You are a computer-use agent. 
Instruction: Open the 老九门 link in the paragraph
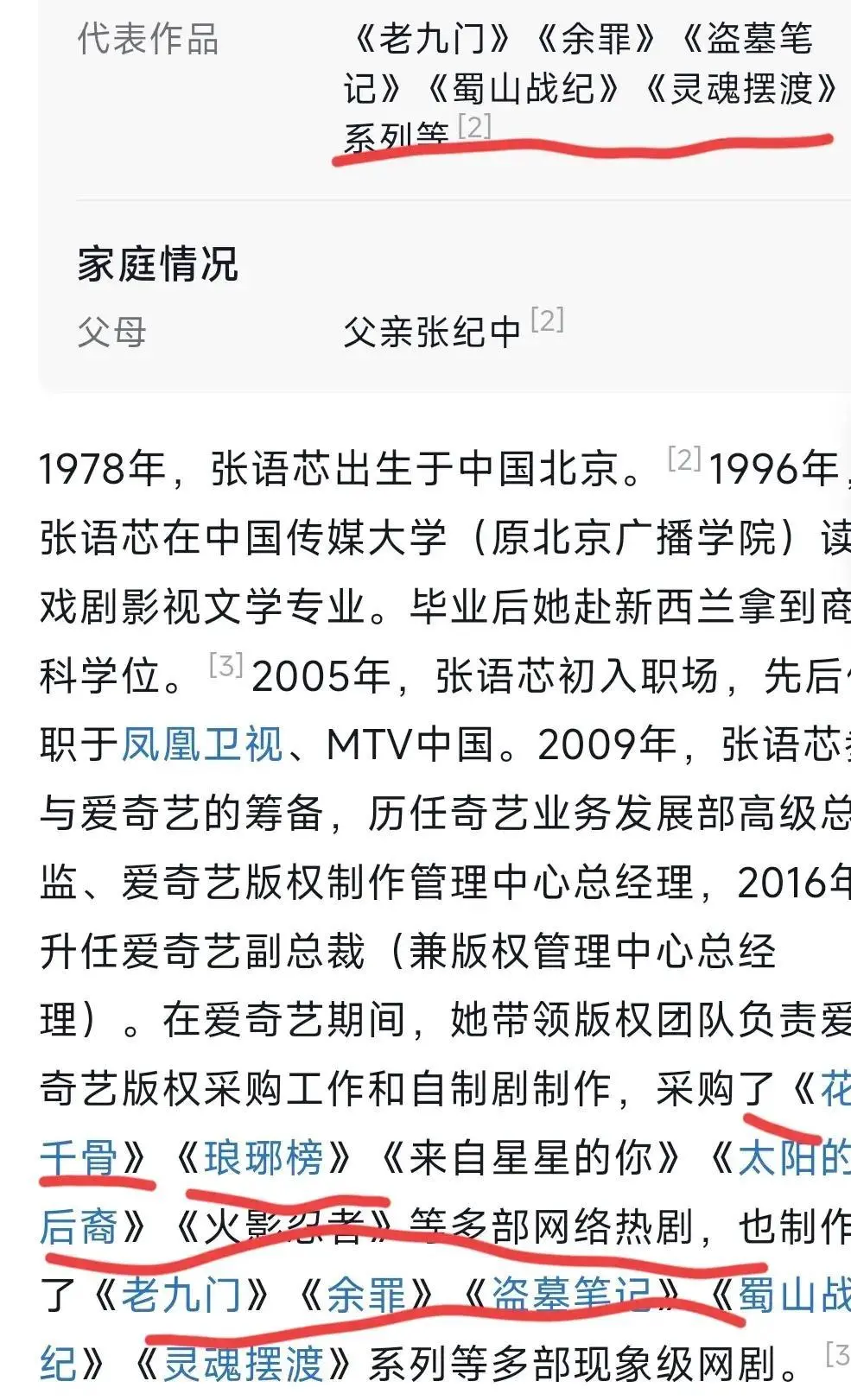181,1295
